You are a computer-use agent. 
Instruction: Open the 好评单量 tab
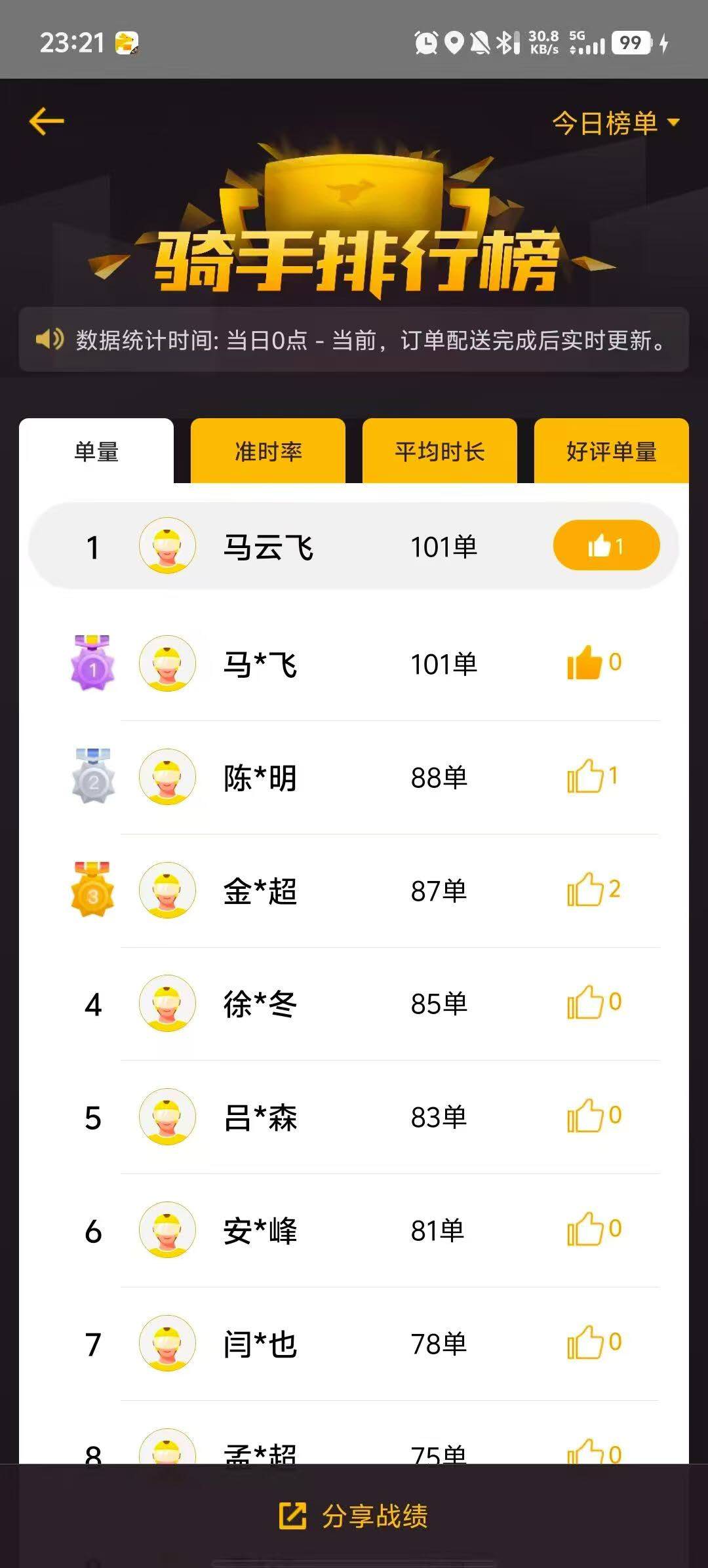[x=611, y=452]
